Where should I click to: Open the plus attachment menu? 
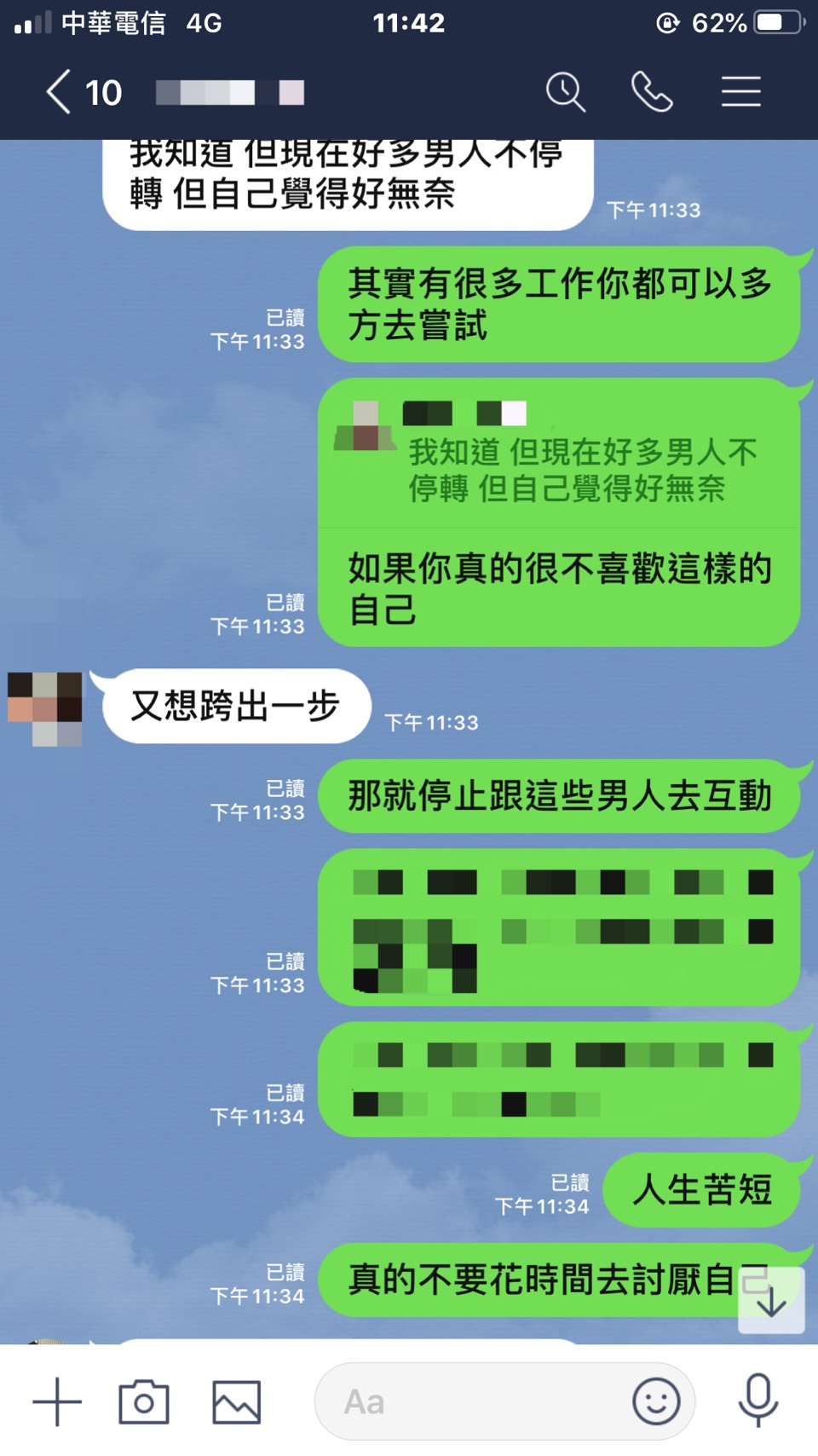pos(57,1401)
